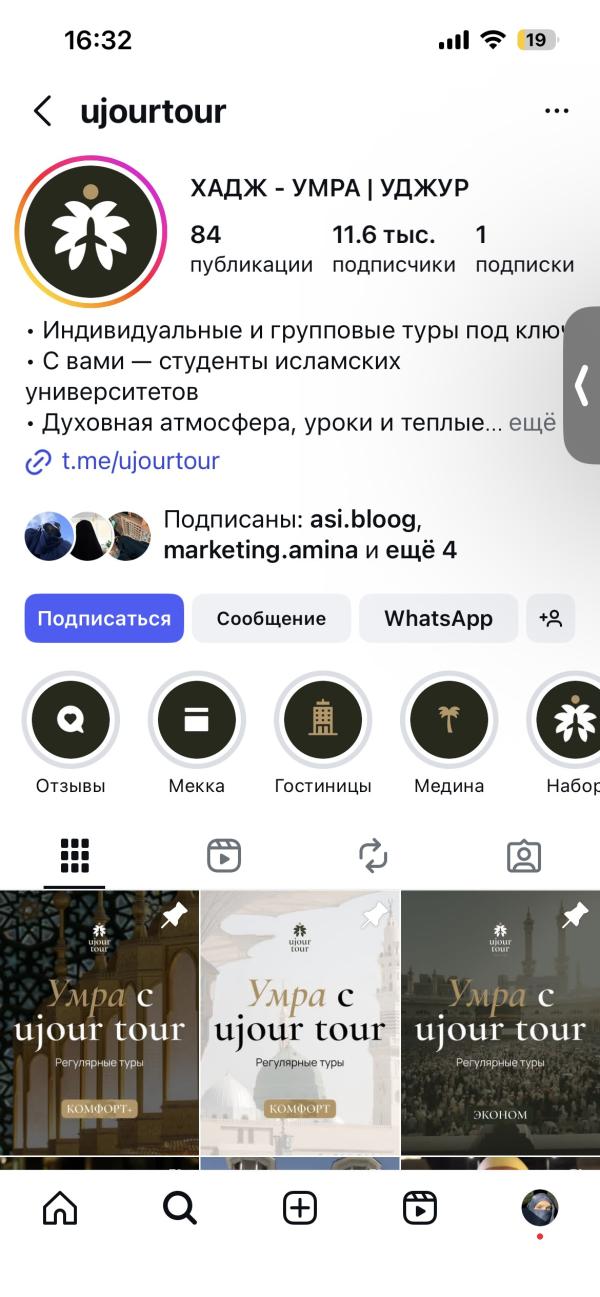Open the Мекка story highlight
600x1297 pixels.
[x=196, y=719]
